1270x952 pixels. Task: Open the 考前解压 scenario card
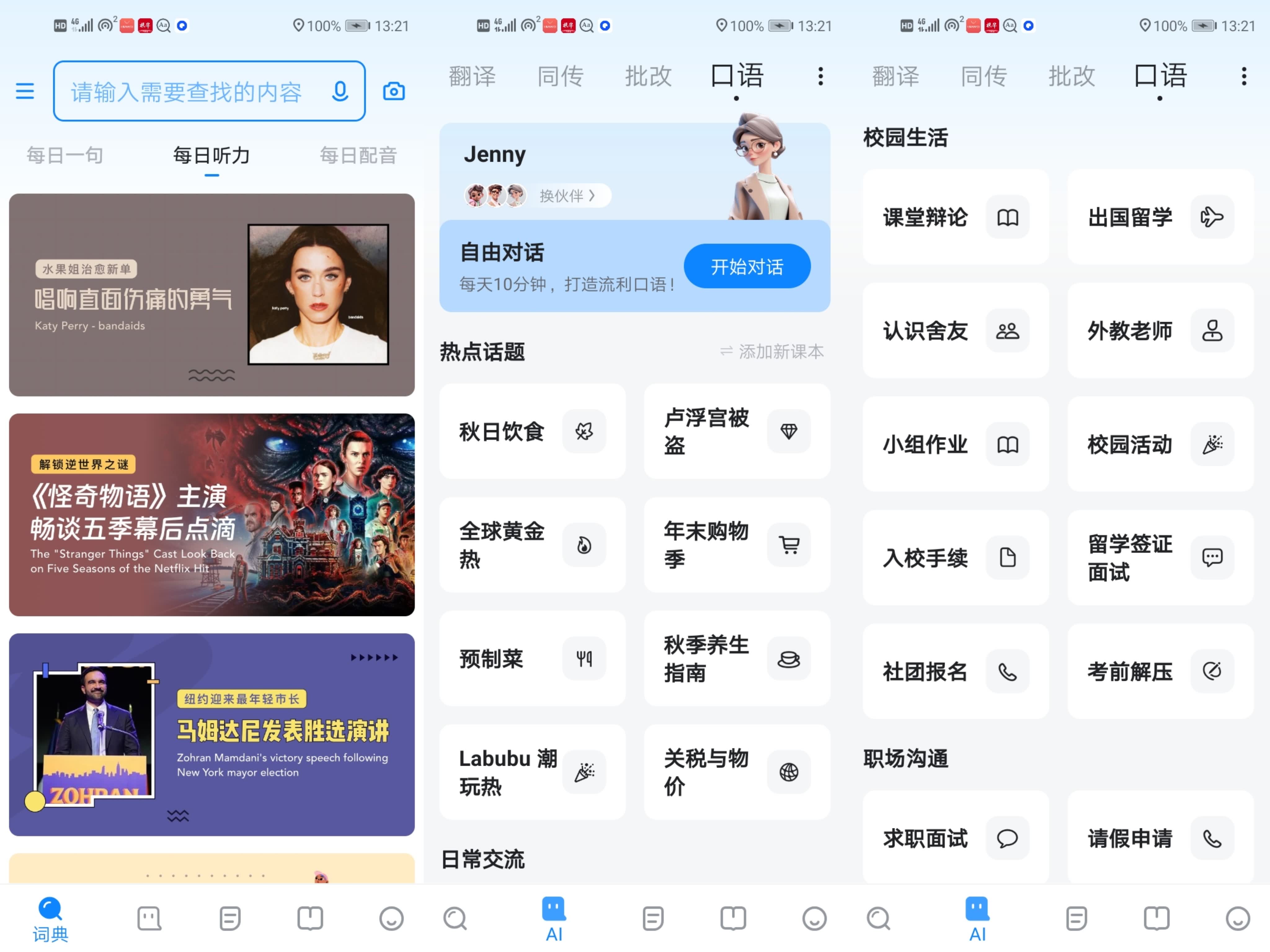(1160, 671)
